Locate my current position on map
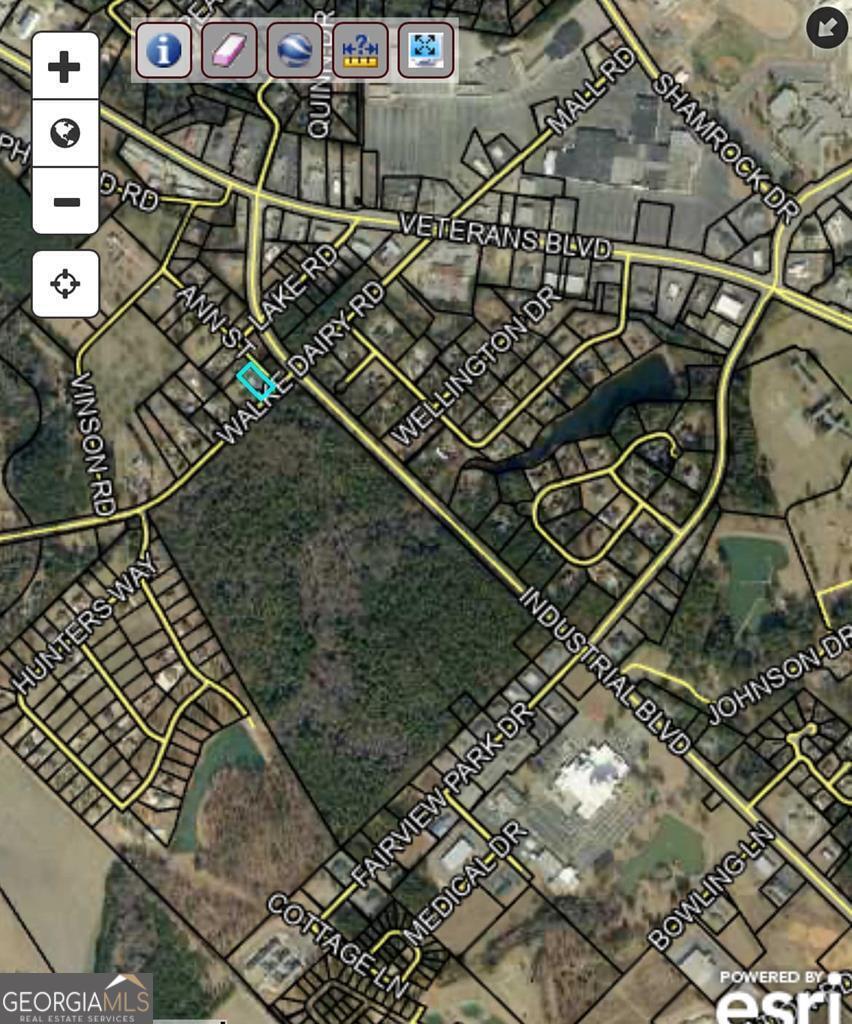The image size is (852, 1024). pos(65,284)
